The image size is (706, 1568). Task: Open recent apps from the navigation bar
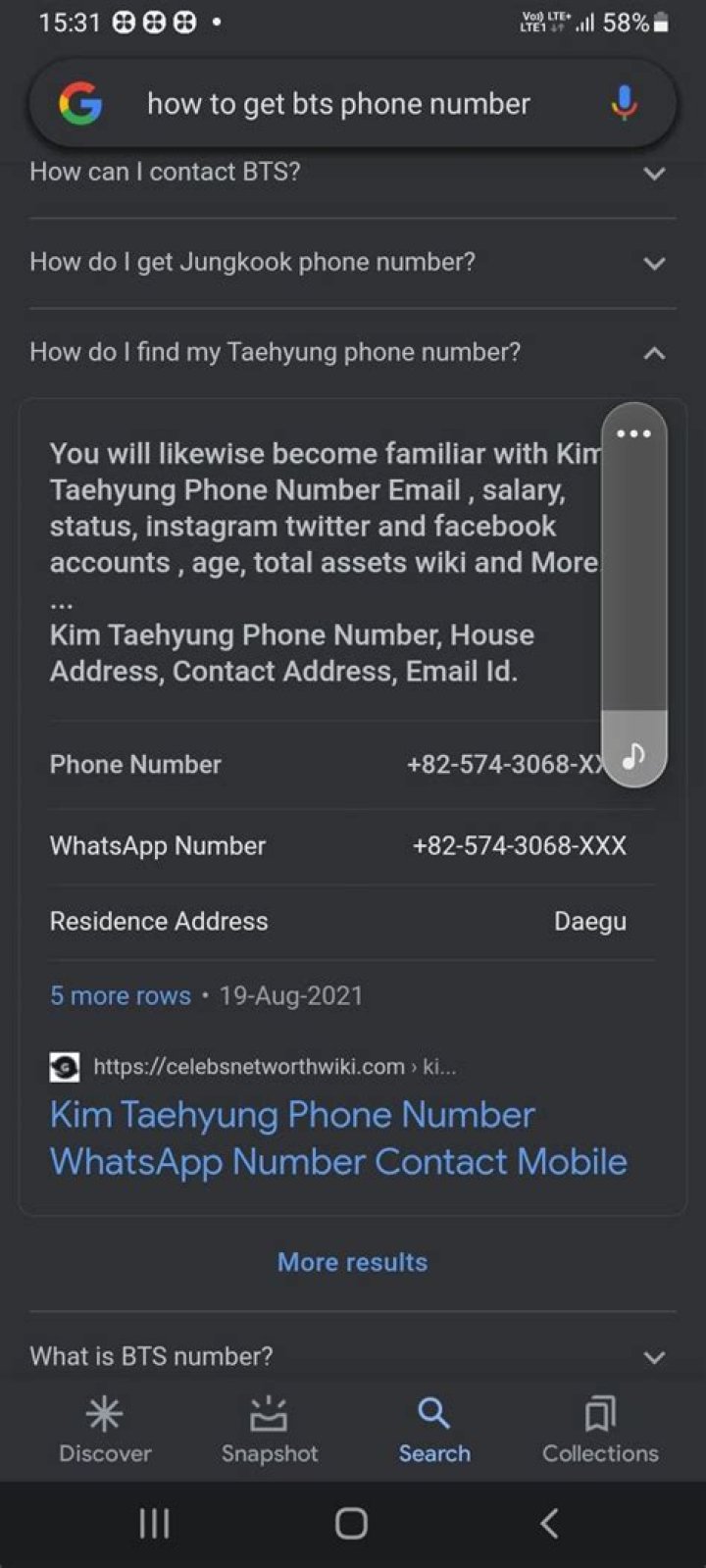pyautogui.click(x=154, y=1523)
